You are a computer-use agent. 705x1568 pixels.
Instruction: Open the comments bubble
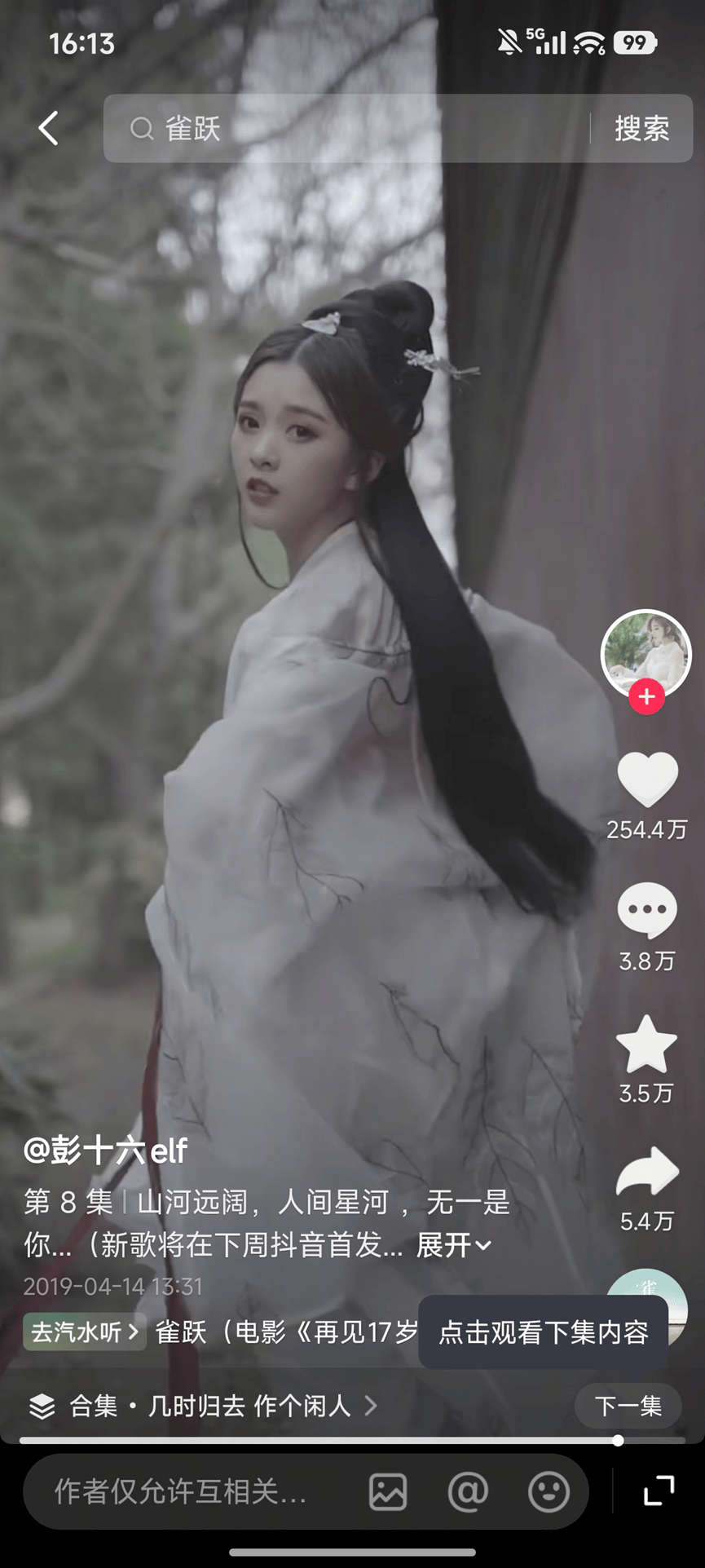[x=647, y=910]
